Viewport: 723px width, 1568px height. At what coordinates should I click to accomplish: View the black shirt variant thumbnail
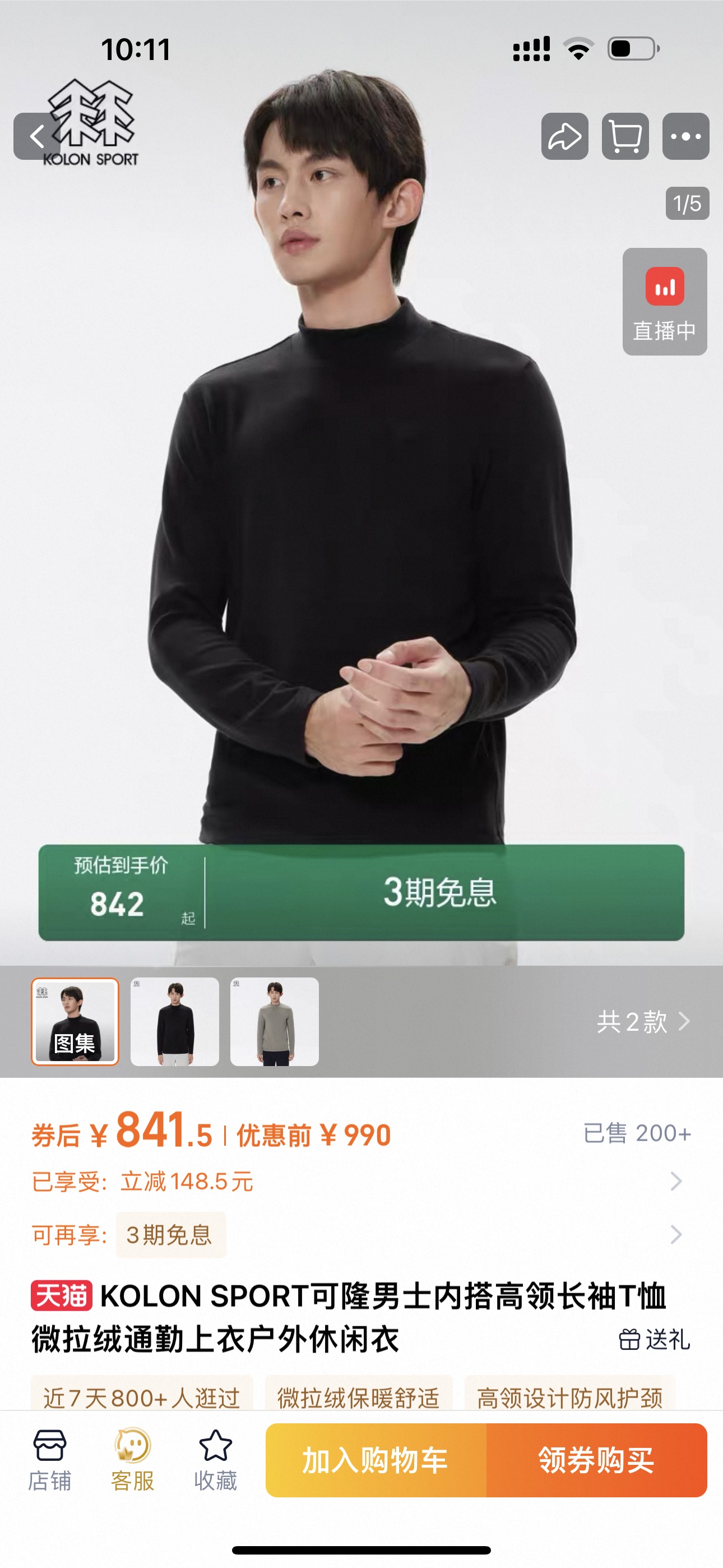click(x=175, y=1021)
